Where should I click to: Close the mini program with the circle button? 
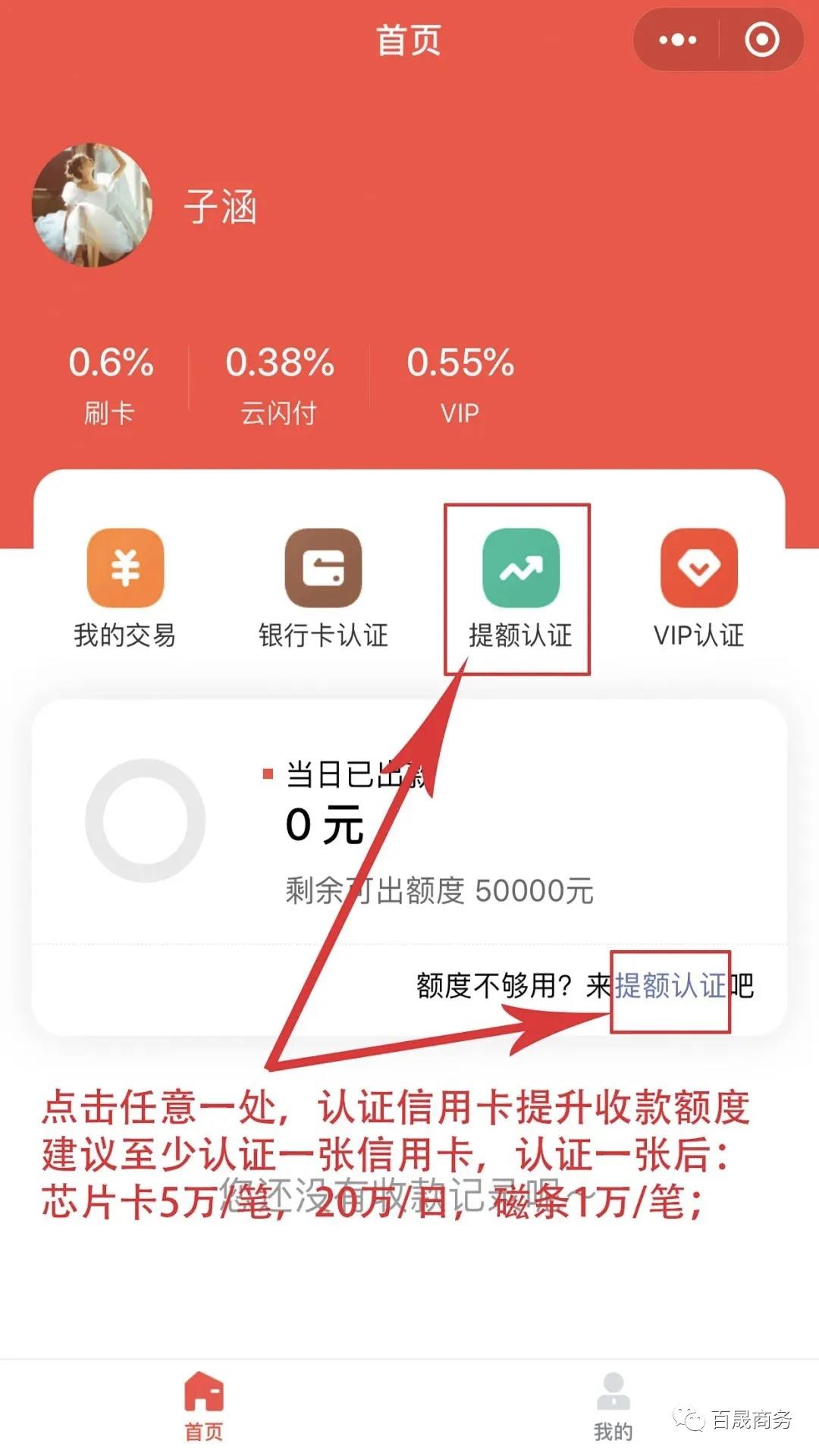tap(761, 39)
